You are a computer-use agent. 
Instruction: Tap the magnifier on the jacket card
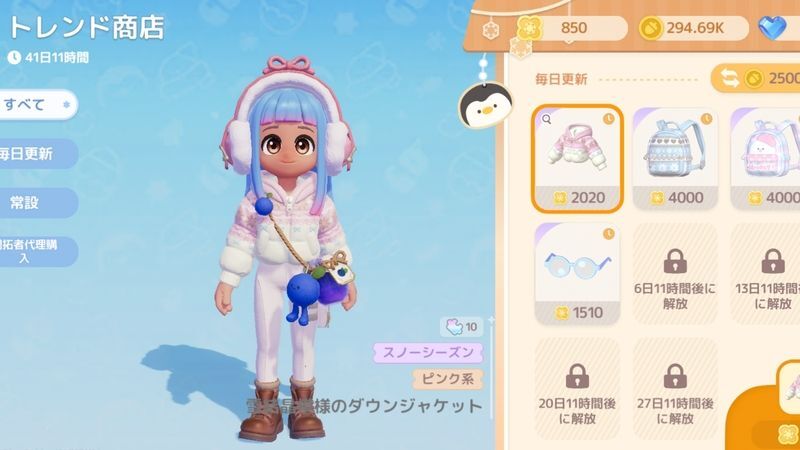[x=544, y=117]
